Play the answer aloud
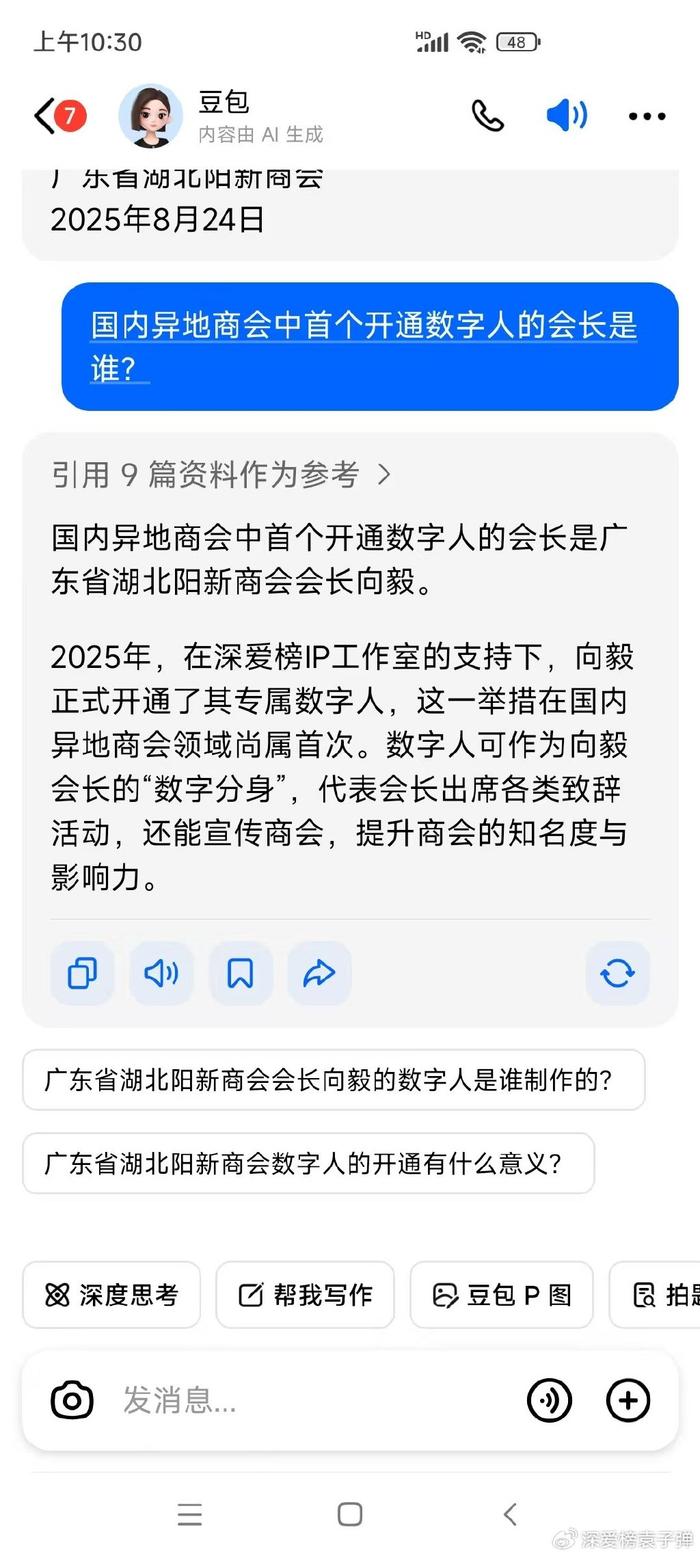 [x=161, y=973]
